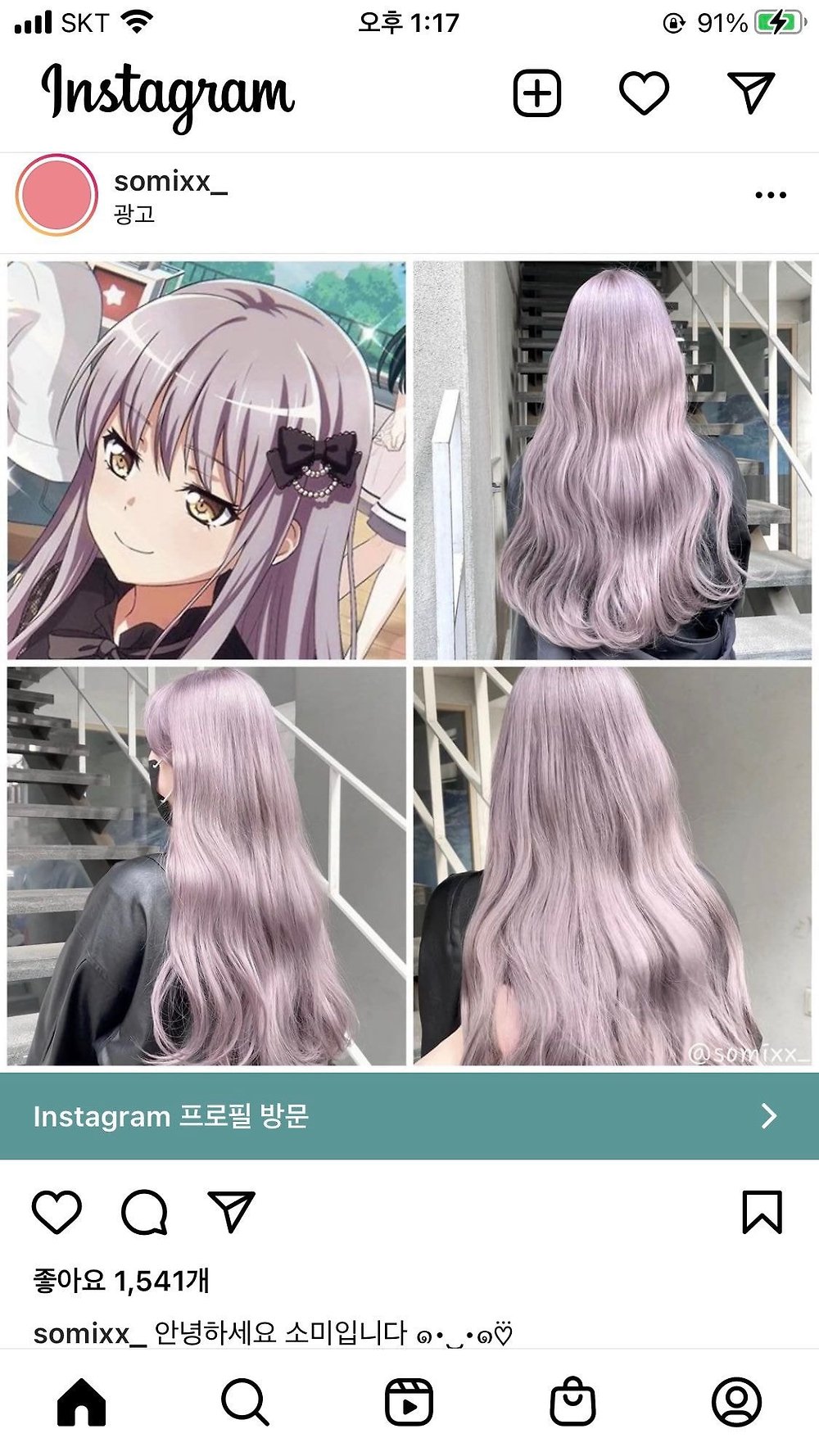Viewport: 819px width, 1456px height.
Task: Switch to the Reels tab
Action: tap(409, 1402)
